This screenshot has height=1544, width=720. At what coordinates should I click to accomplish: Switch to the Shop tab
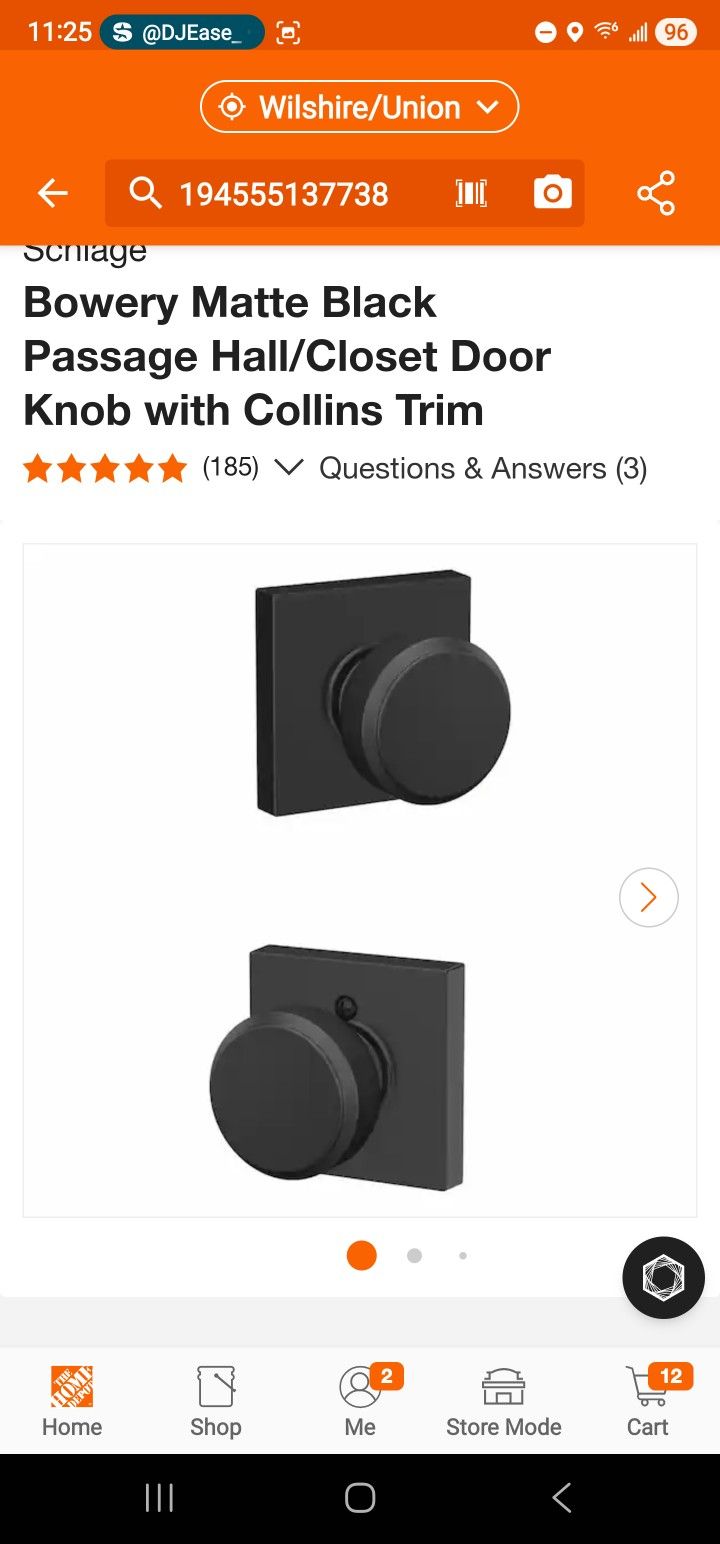click(216, 1401)
